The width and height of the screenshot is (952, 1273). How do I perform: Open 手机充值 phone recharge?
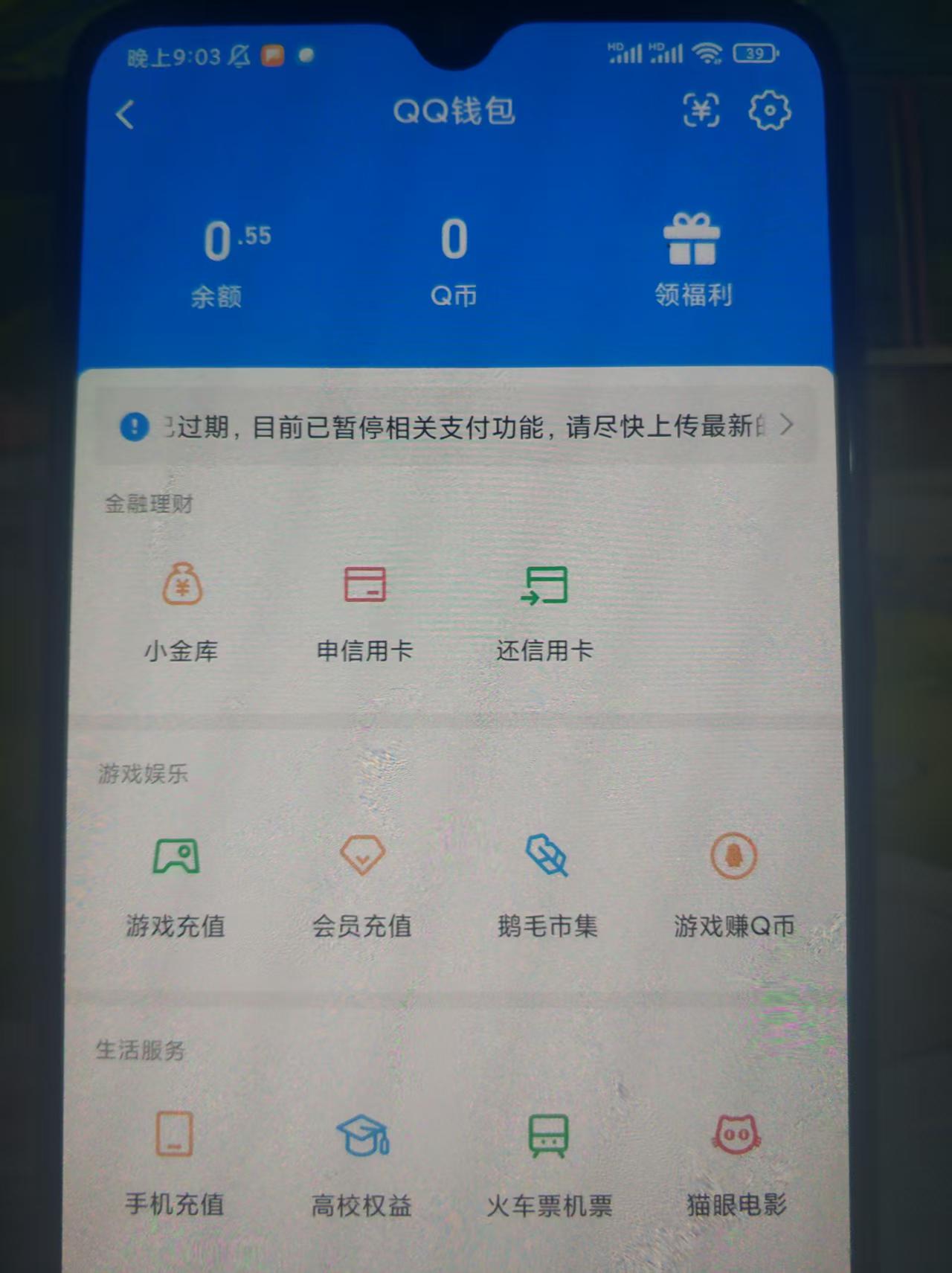coord(174,1136)
